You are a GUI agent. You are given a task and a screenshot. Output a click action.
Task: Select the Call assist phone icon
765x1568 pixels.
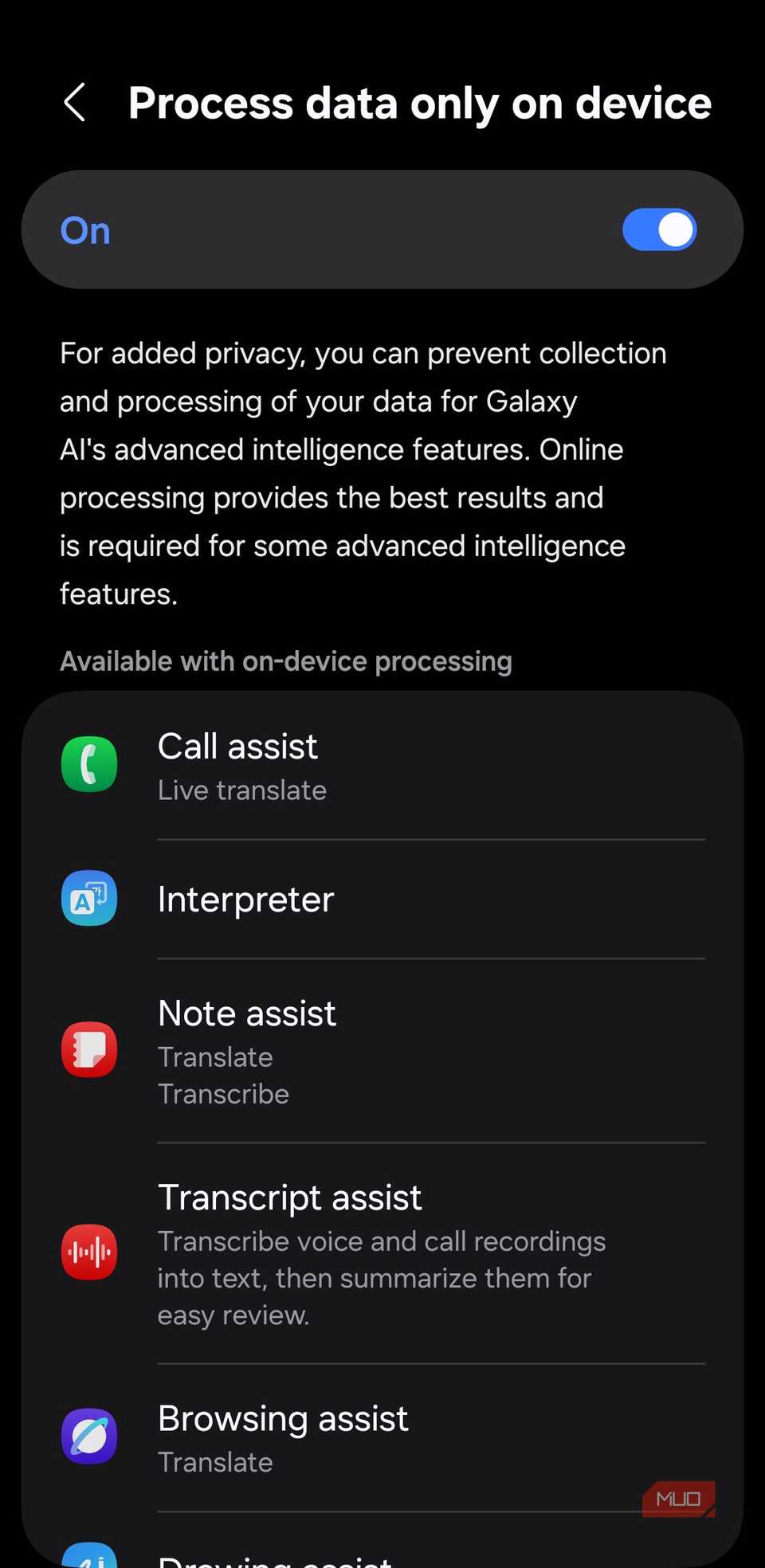88,764
